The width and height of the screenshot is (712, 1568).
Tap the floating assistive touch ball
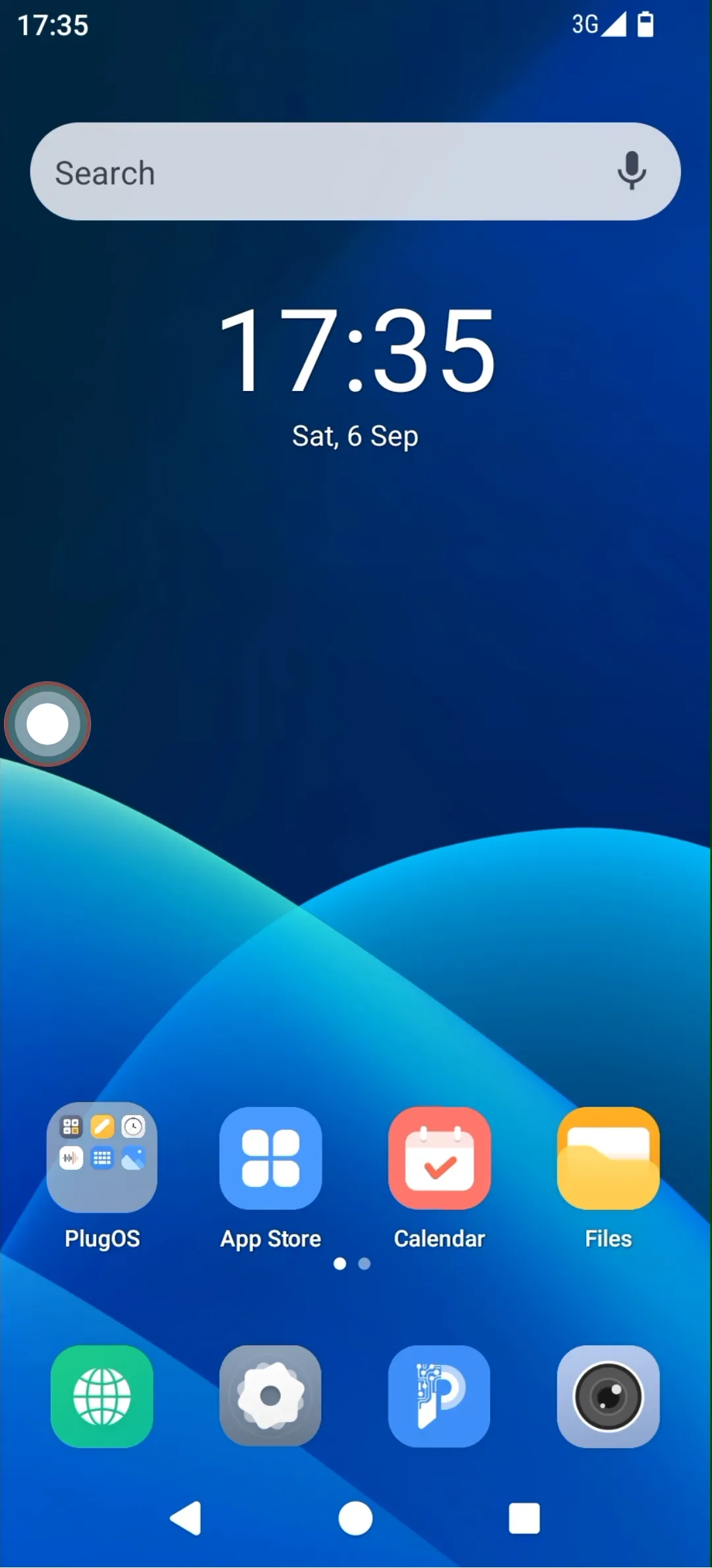click(x=47, y=724)
